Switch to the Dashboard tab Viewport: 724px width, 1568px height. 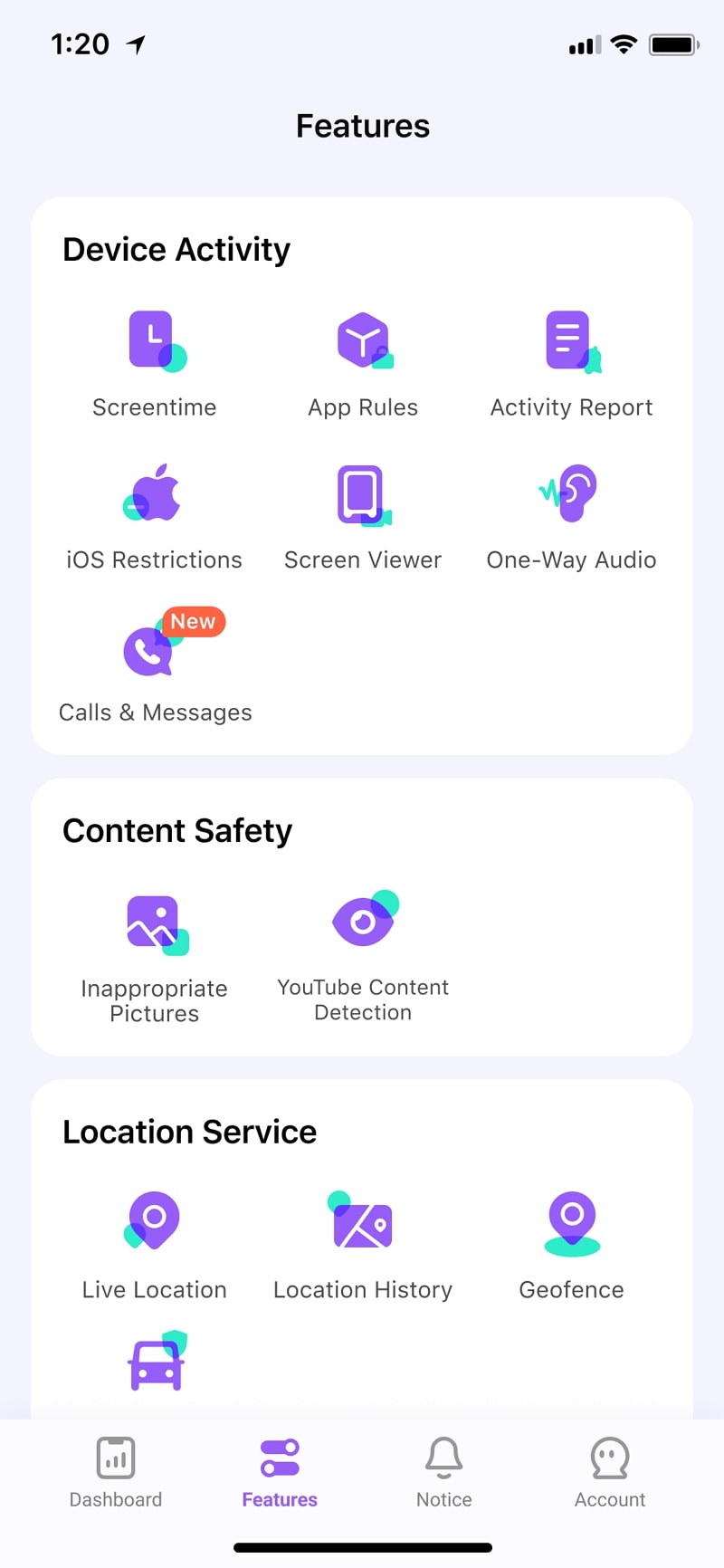[116, 1472]
